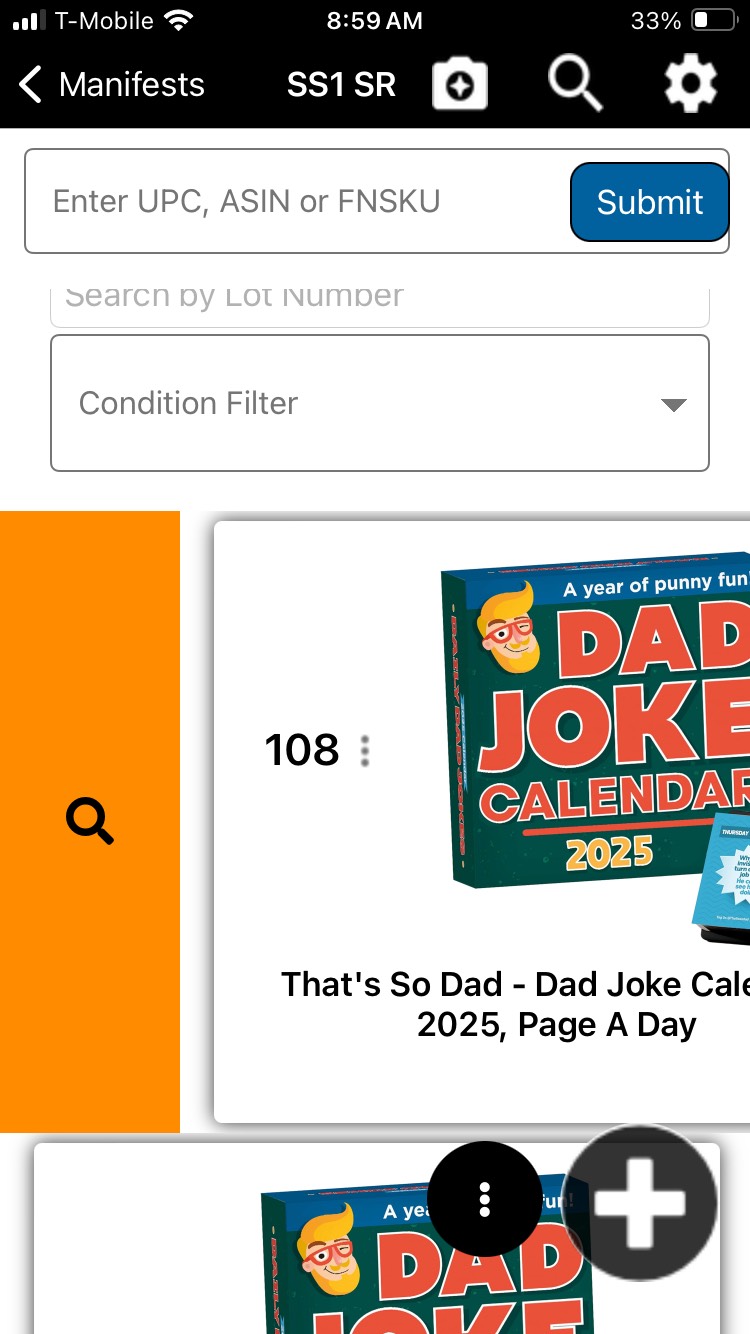This screenshot has height=1334, width=750.
Task: Tap the orange search swipe action
Action: 90,821
